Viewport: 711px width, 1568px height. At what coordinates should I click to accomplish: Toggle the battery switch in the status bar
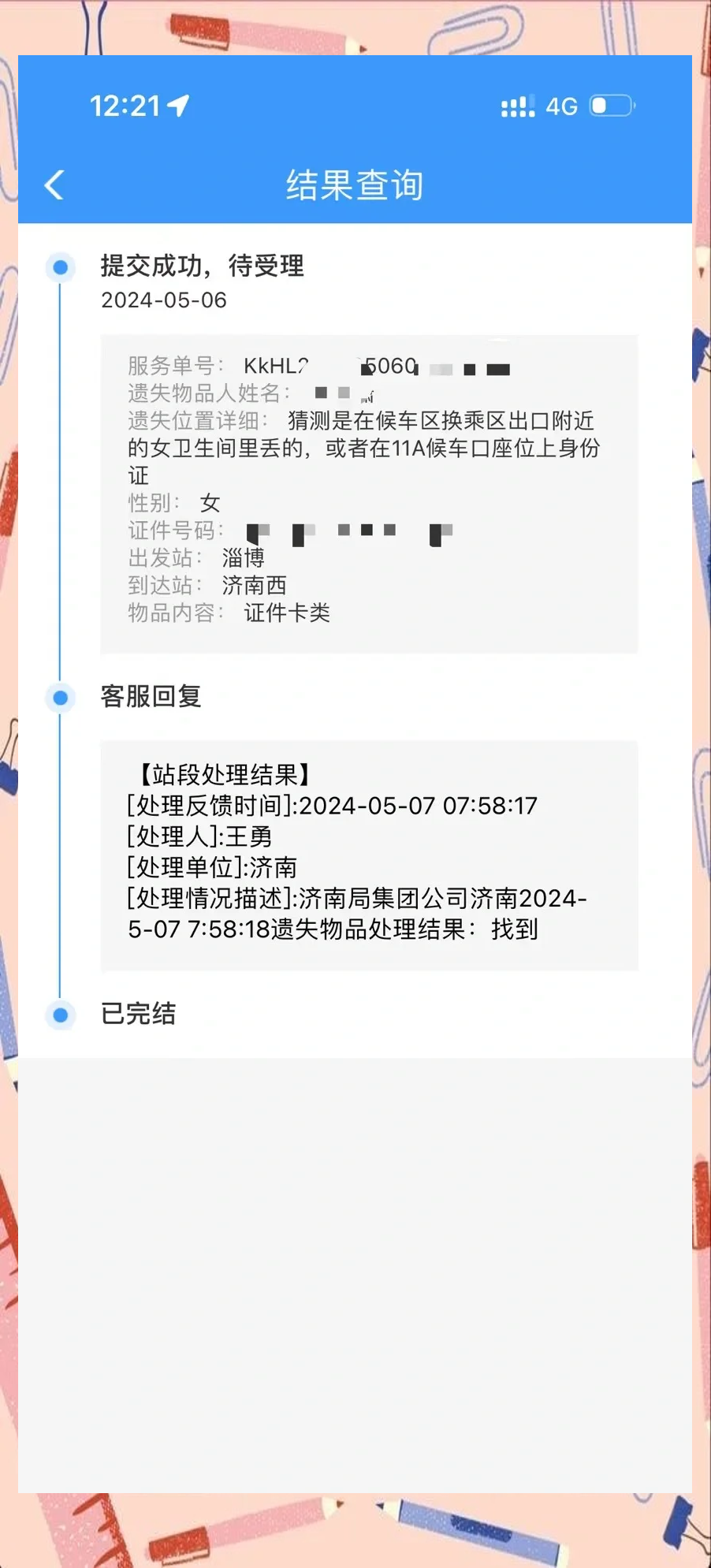(x=610, y=105)
